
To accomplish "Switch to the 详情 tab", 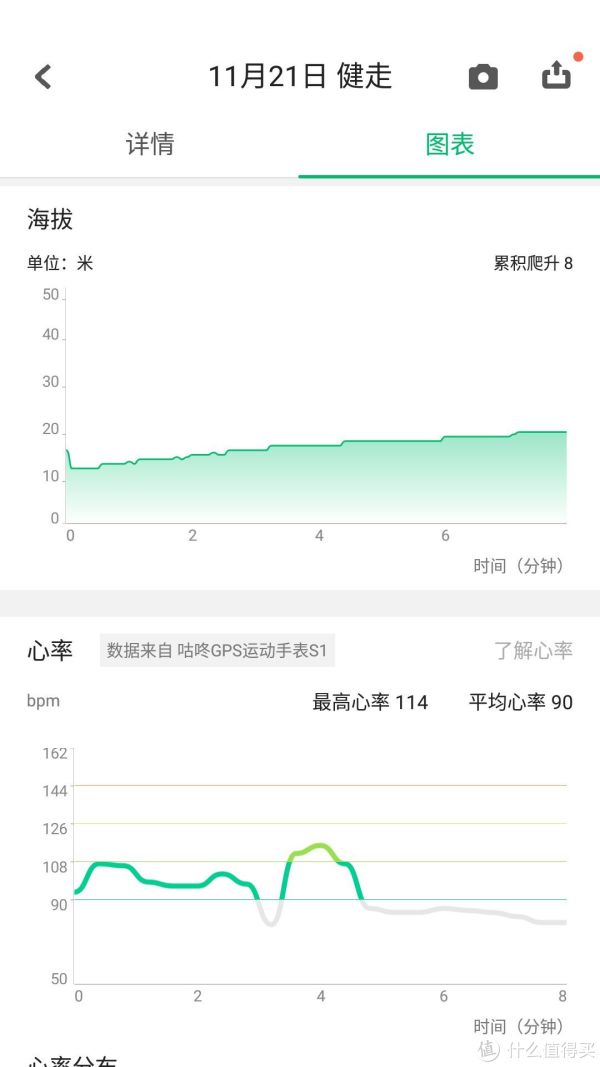I will [x=150, y=144].
